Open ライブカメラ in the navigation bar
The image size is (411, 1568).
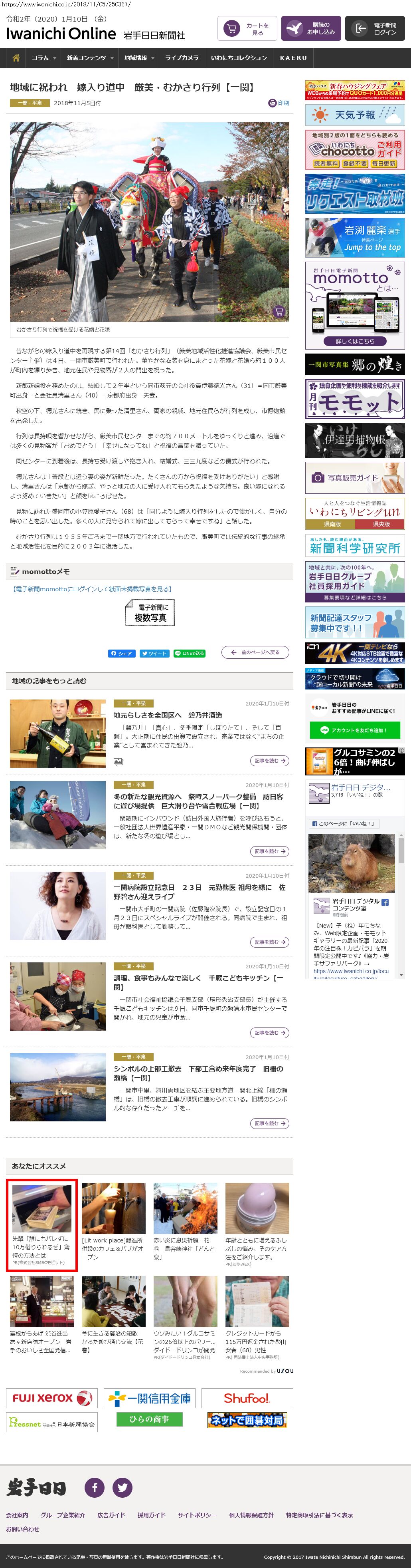[181, 58]
